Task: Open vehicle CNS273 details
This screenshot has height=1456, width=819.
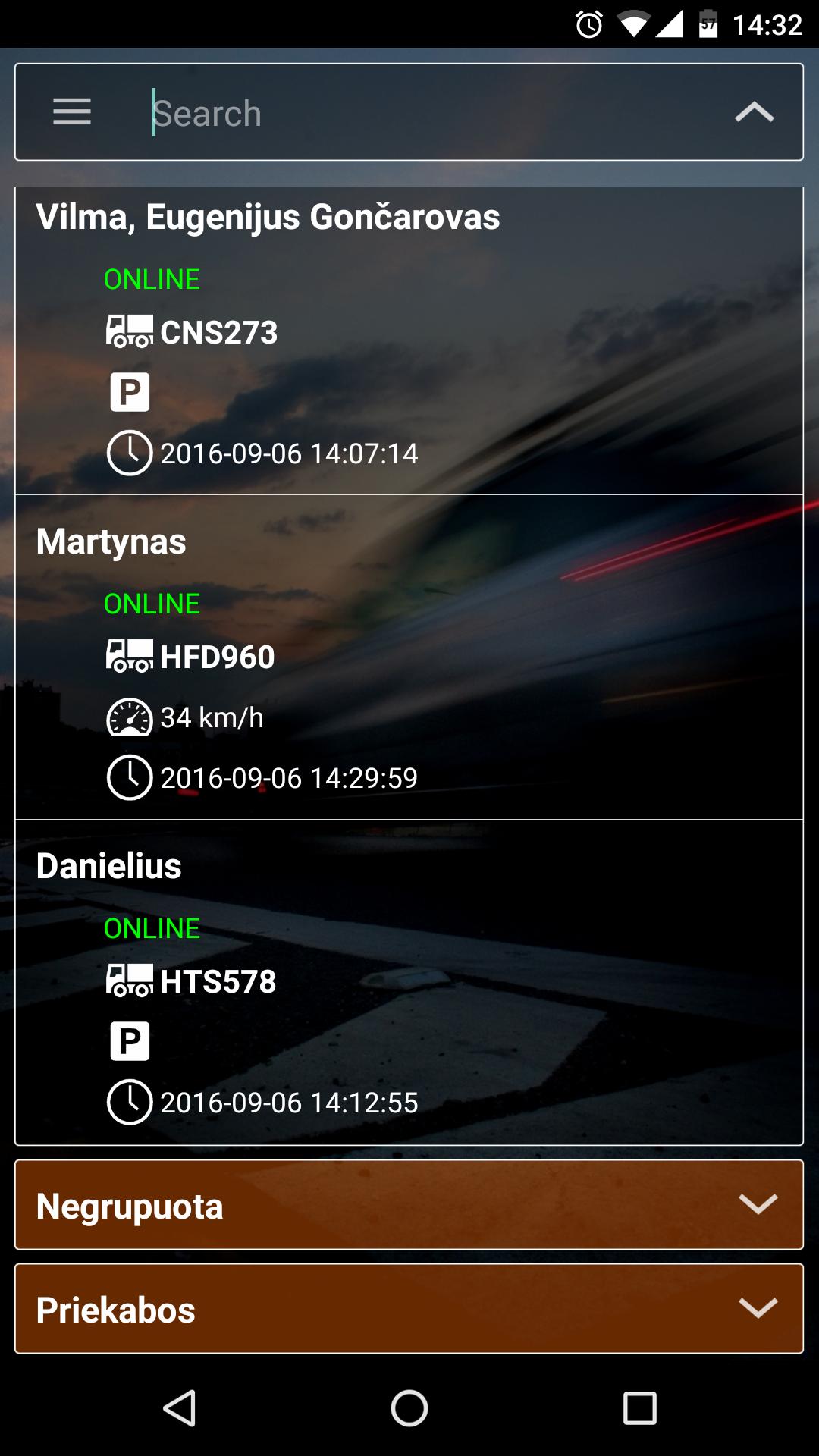Action: click(x=218, y=331)
